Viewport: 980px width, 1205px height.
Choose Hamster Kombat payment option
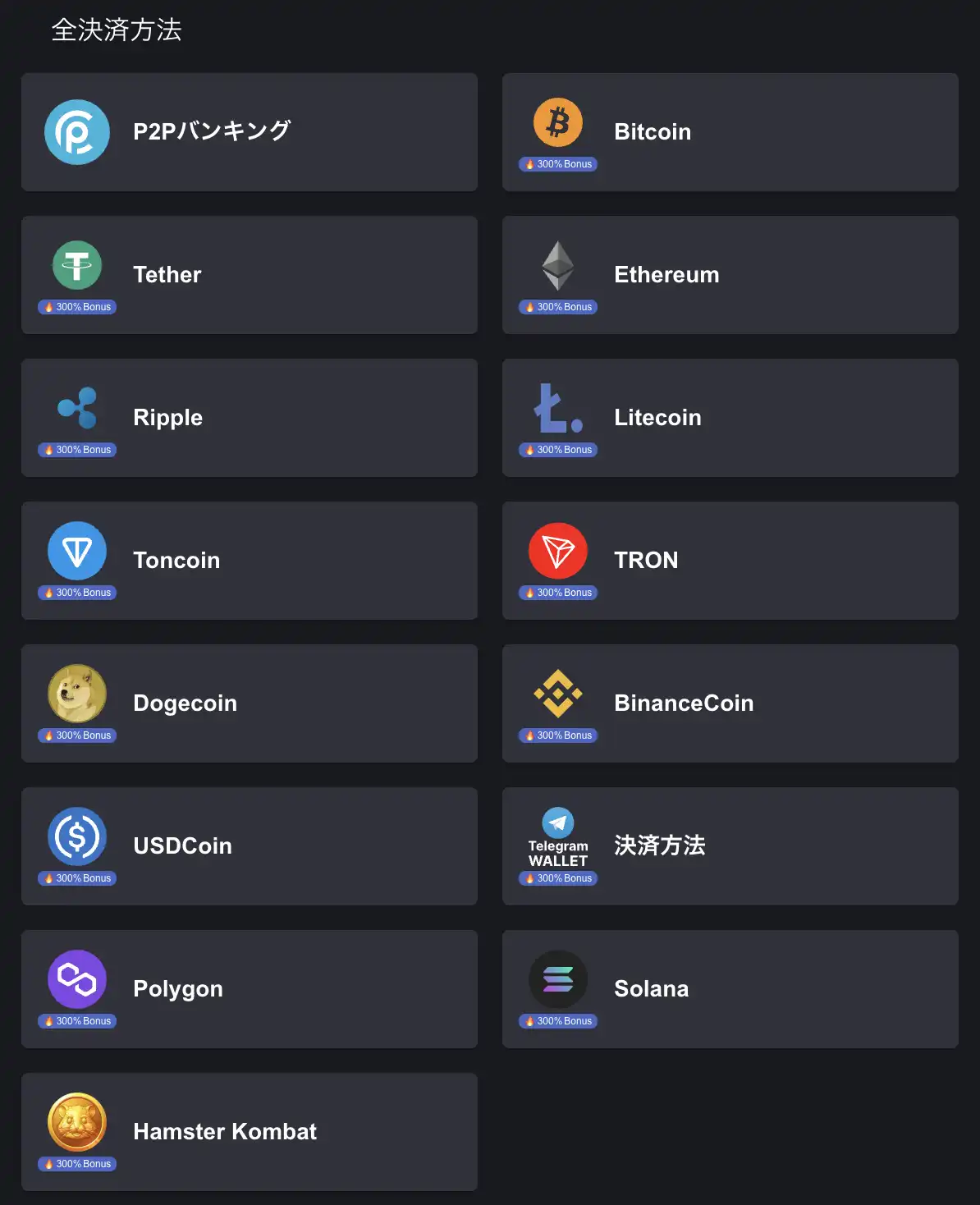click(x=249, y=1132)
